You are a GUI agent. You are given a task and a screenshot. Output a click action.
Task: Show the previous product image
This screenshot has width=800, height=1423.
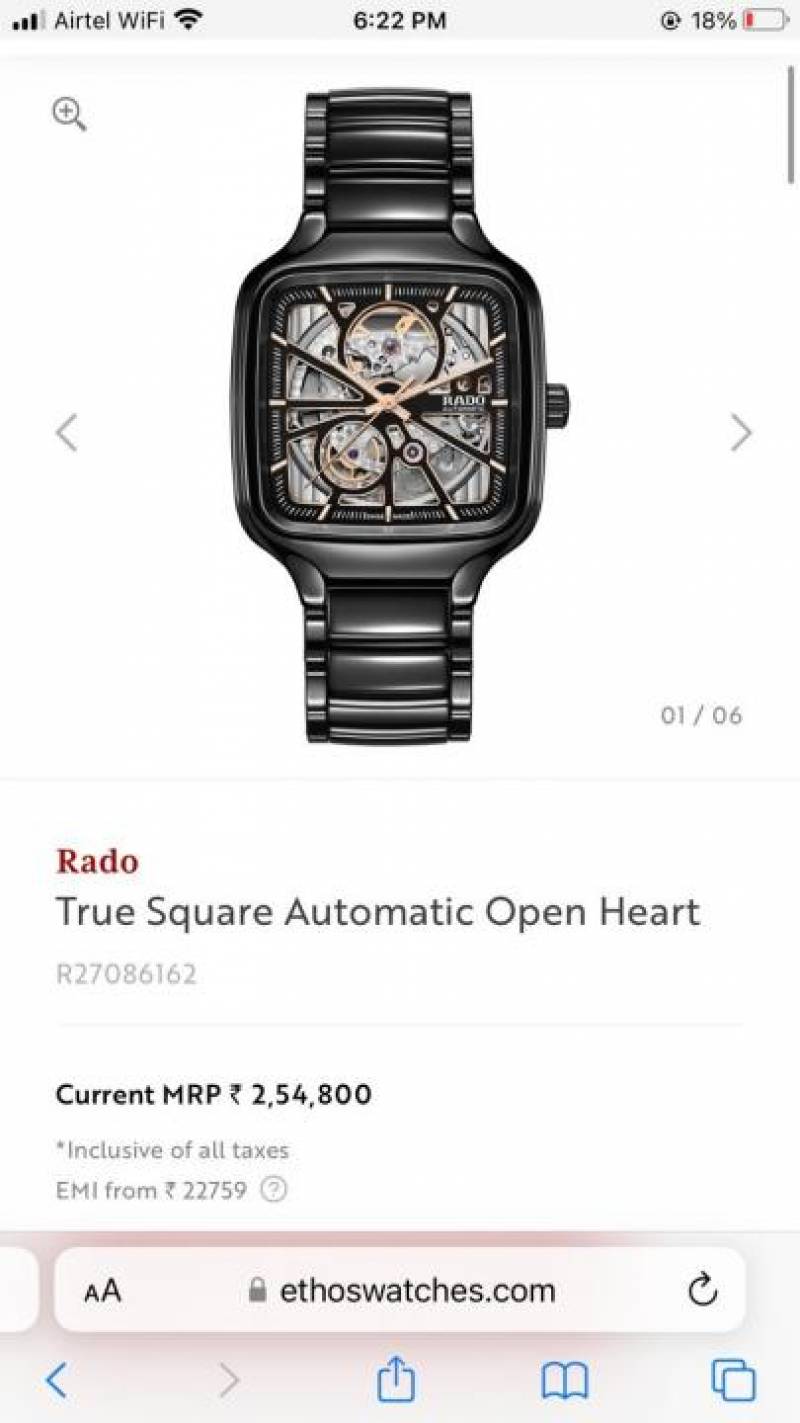(66, 433)
